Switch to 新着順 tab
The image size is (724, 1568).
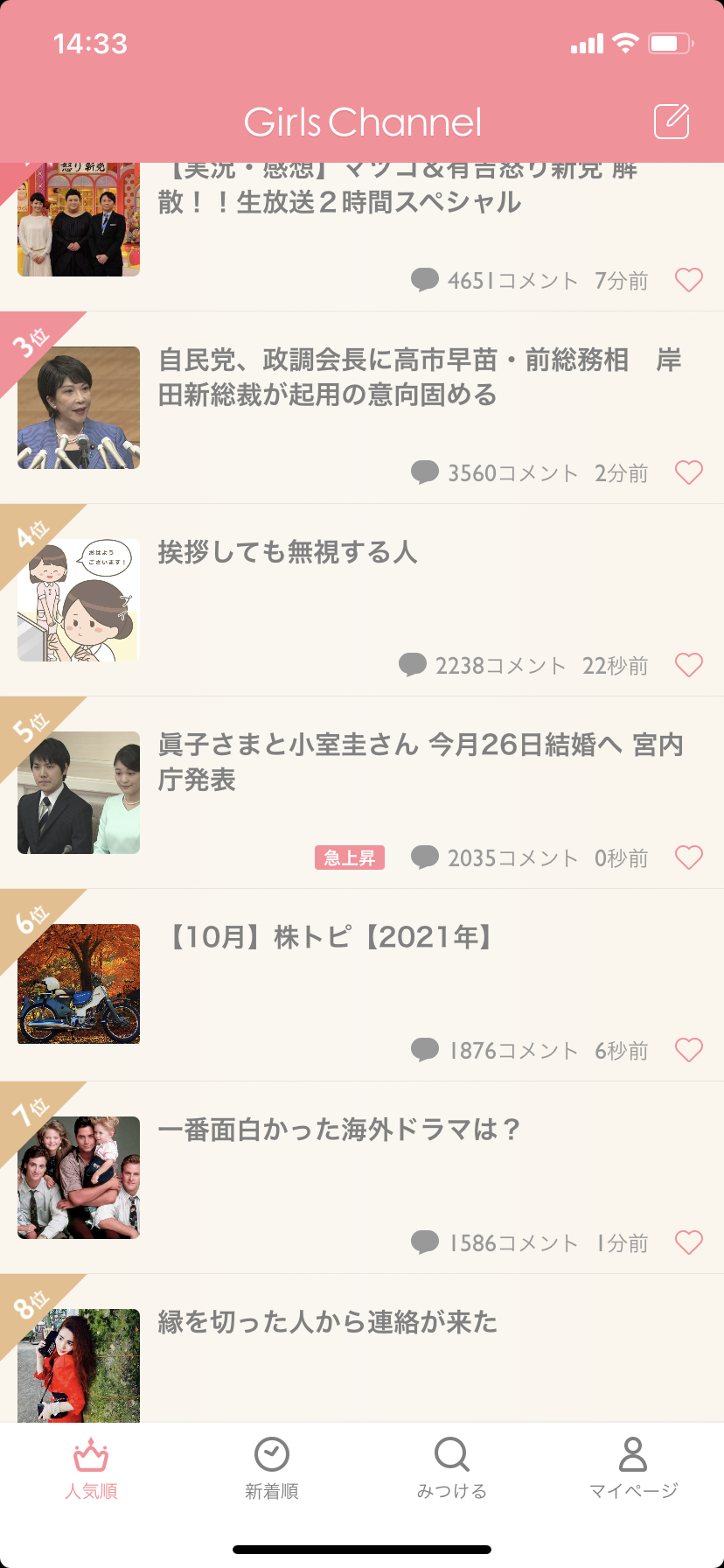point(272,1469)
